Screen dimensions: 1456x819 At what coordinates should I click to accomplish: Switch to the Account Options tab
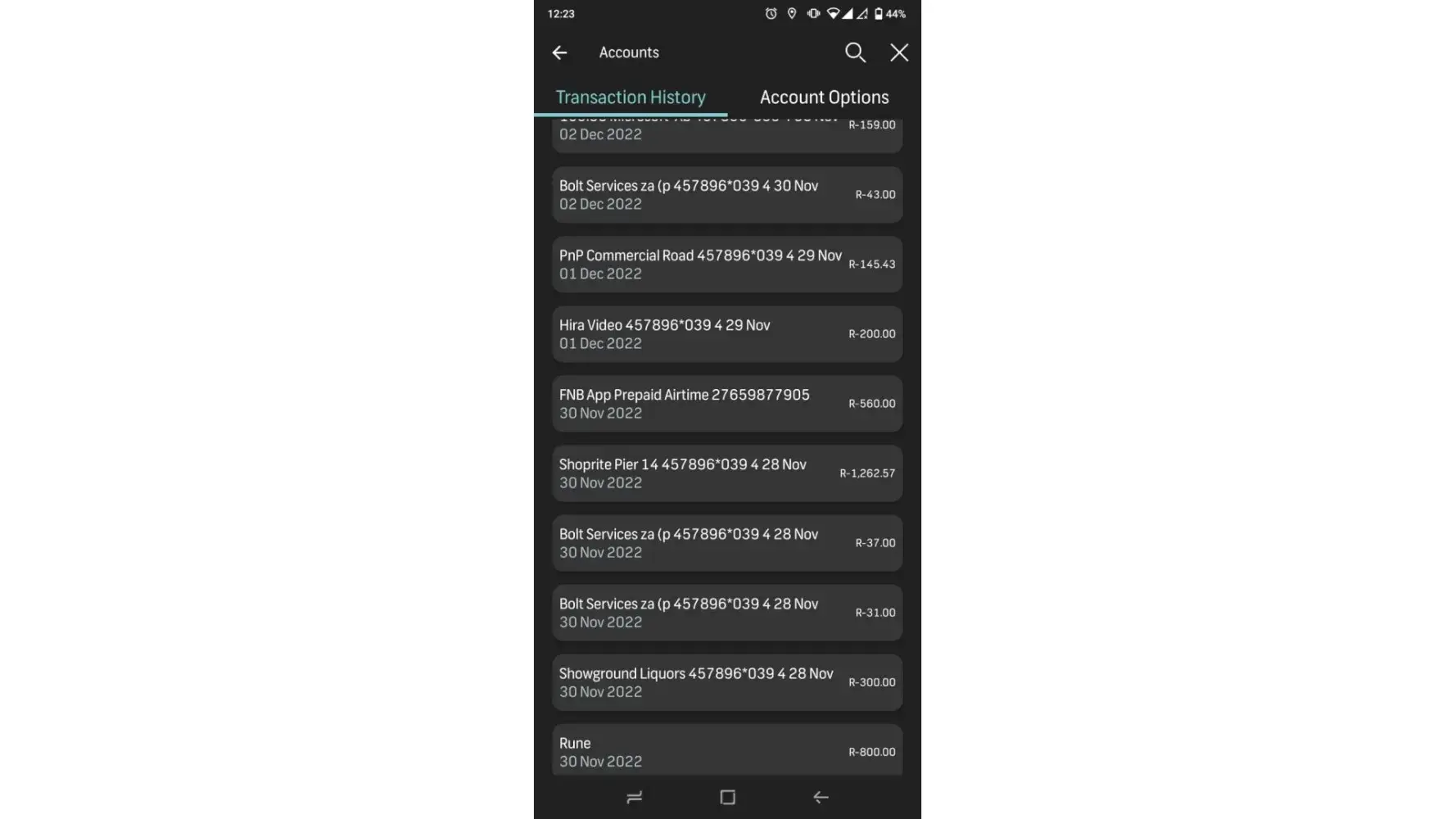[824, 97]
